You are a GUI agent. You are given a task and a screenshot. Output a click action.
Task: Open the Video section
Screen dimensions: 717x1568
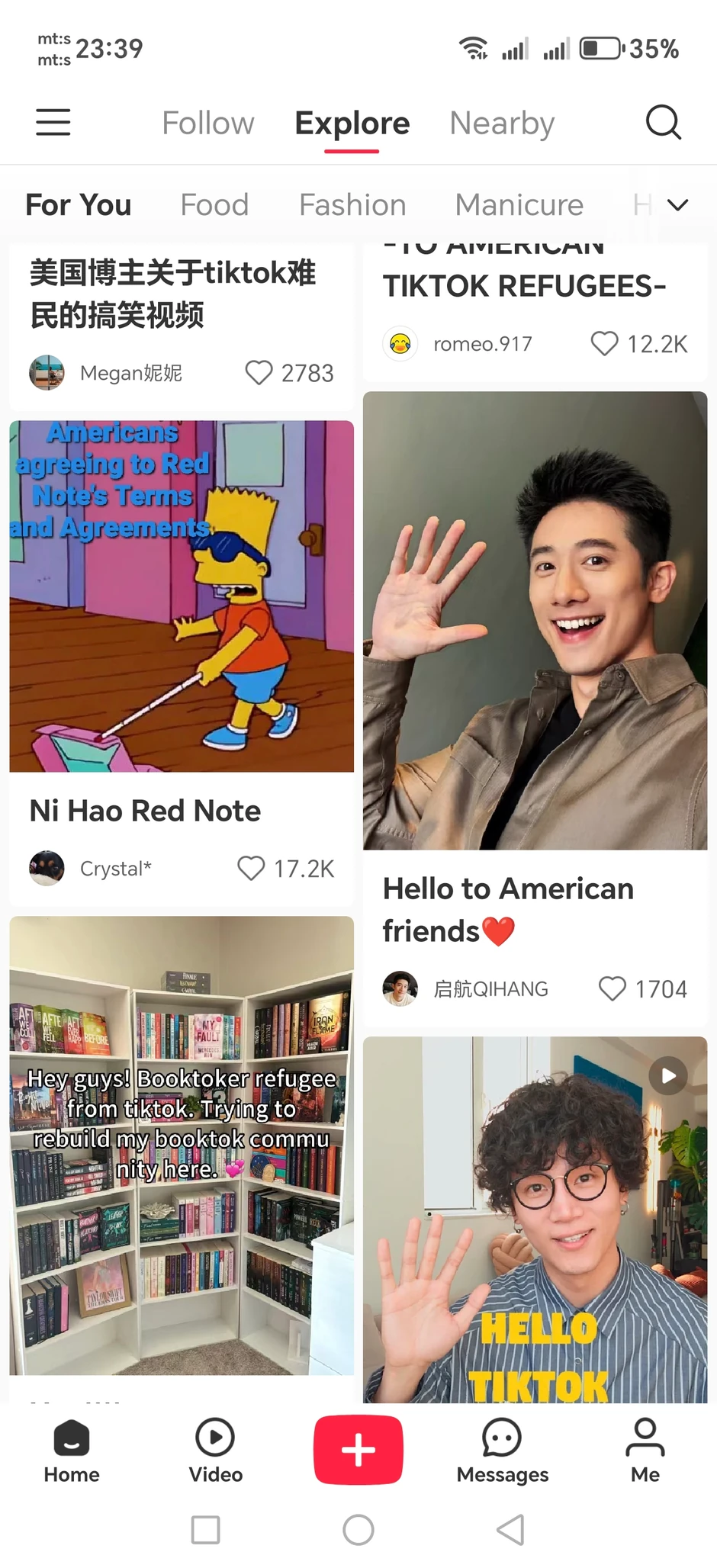pyautogui.click(x=214, y=1449)
